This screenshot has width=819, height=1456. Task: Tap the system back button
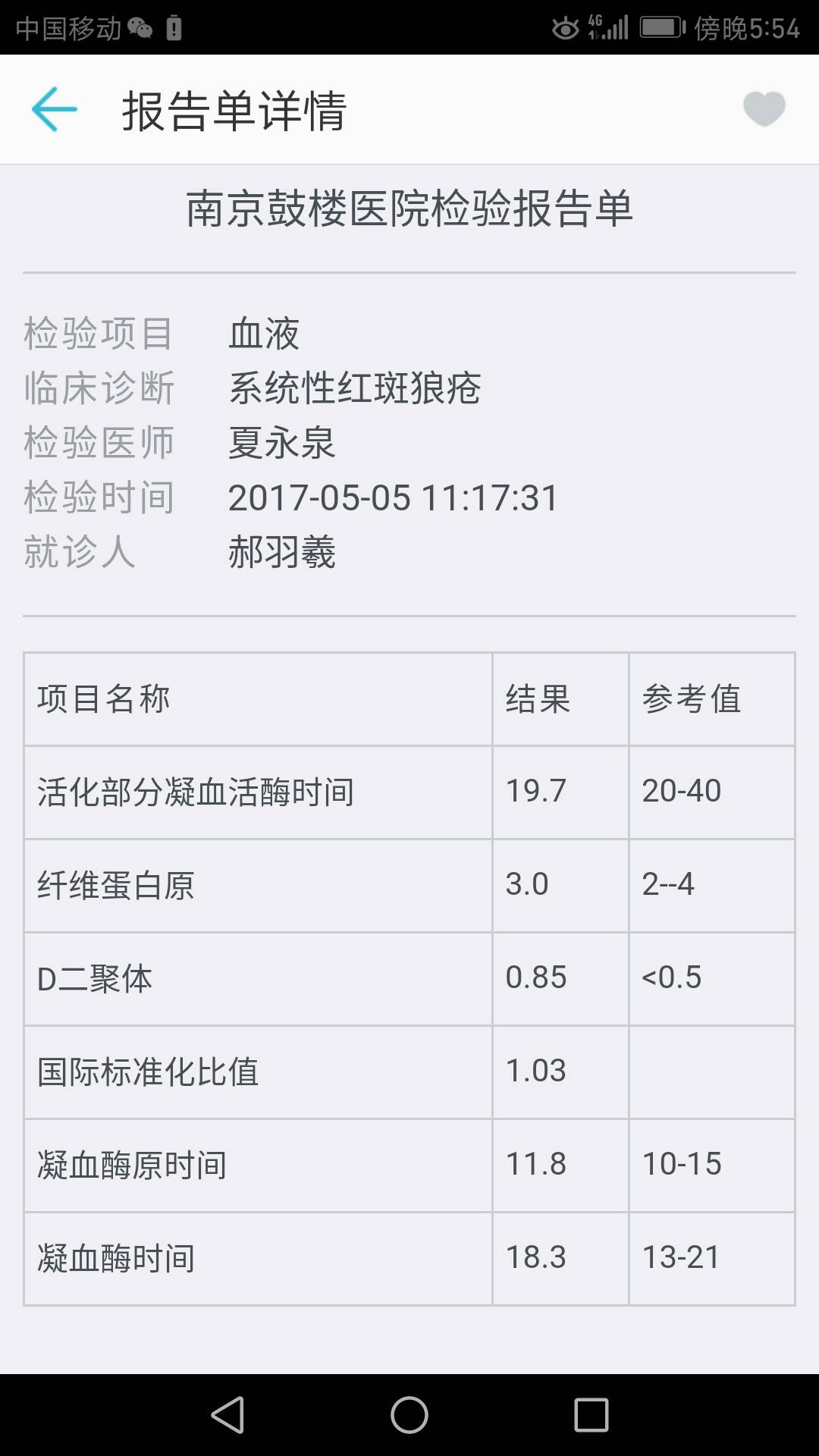click(x=227, y=1415)
